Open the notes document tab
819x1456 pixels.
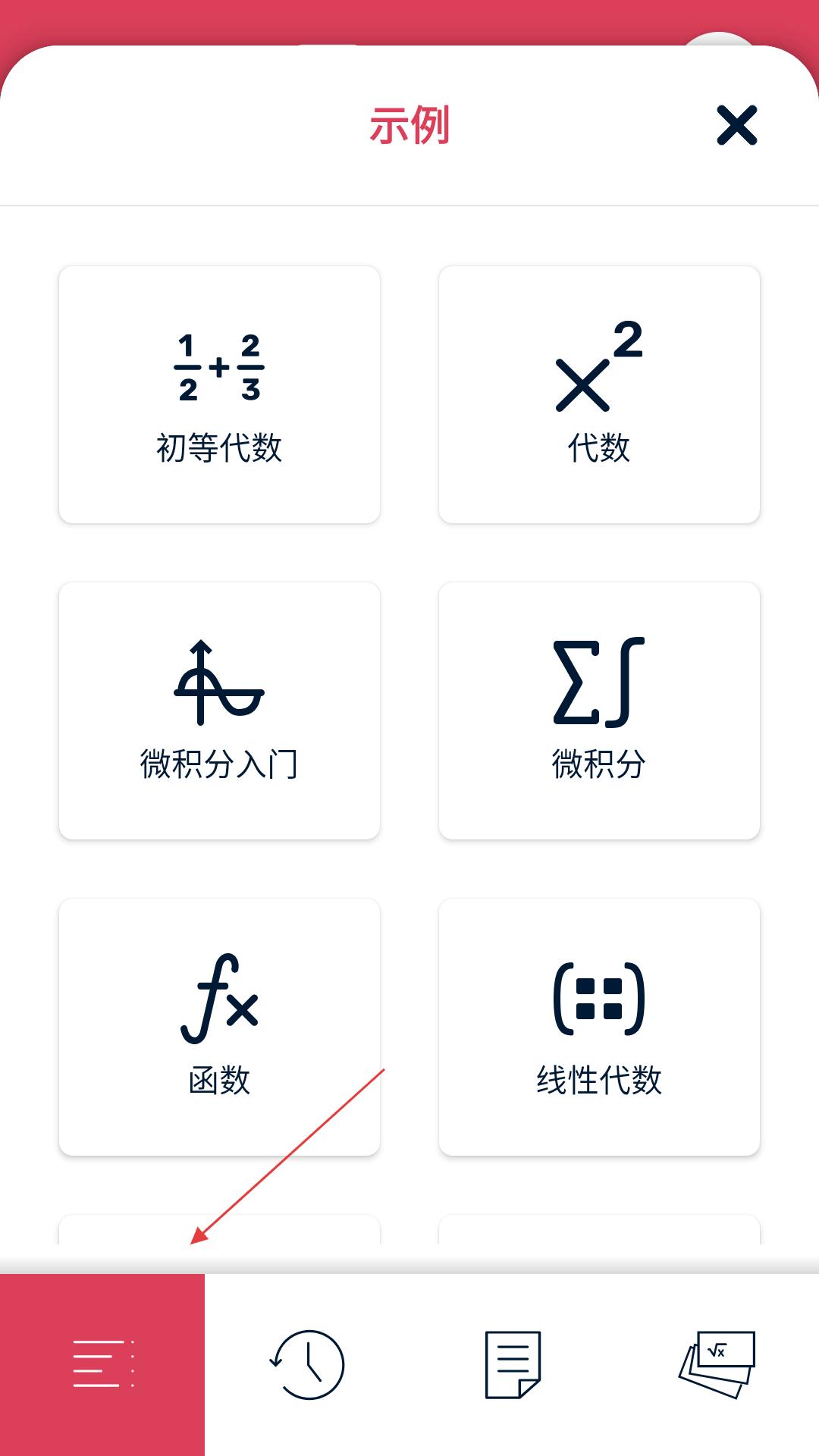(x=513, y=1364)
